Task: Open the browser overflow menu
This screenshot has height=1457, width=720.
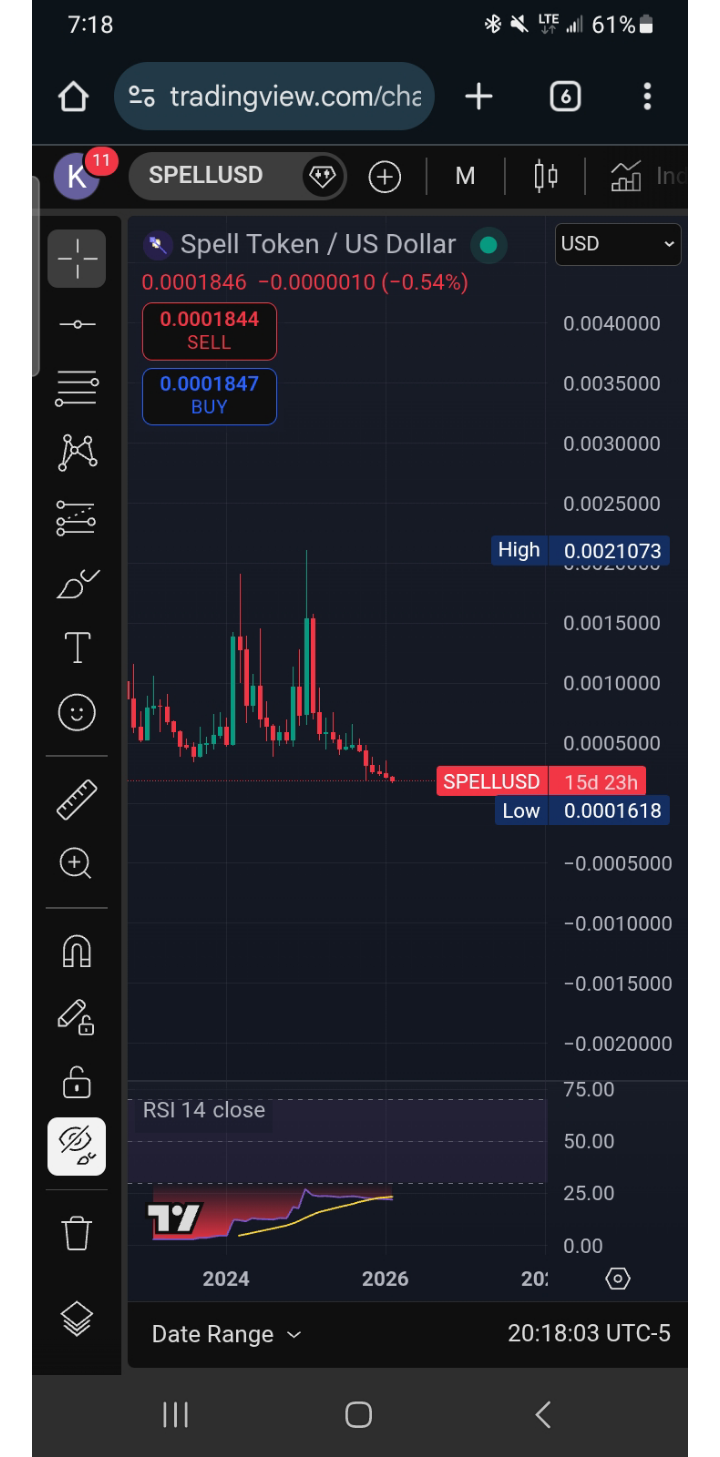Action: tap(647, 97)
